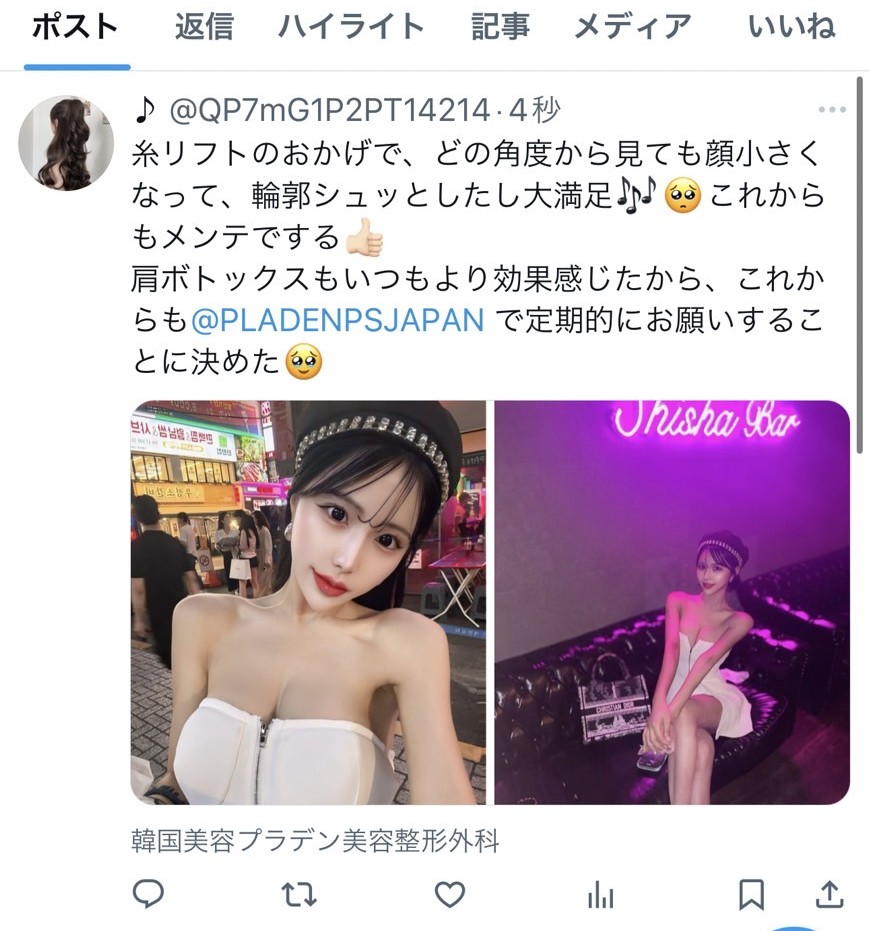Bookmark this post
The width and height of the screenshot is (869, 931).
751,893
